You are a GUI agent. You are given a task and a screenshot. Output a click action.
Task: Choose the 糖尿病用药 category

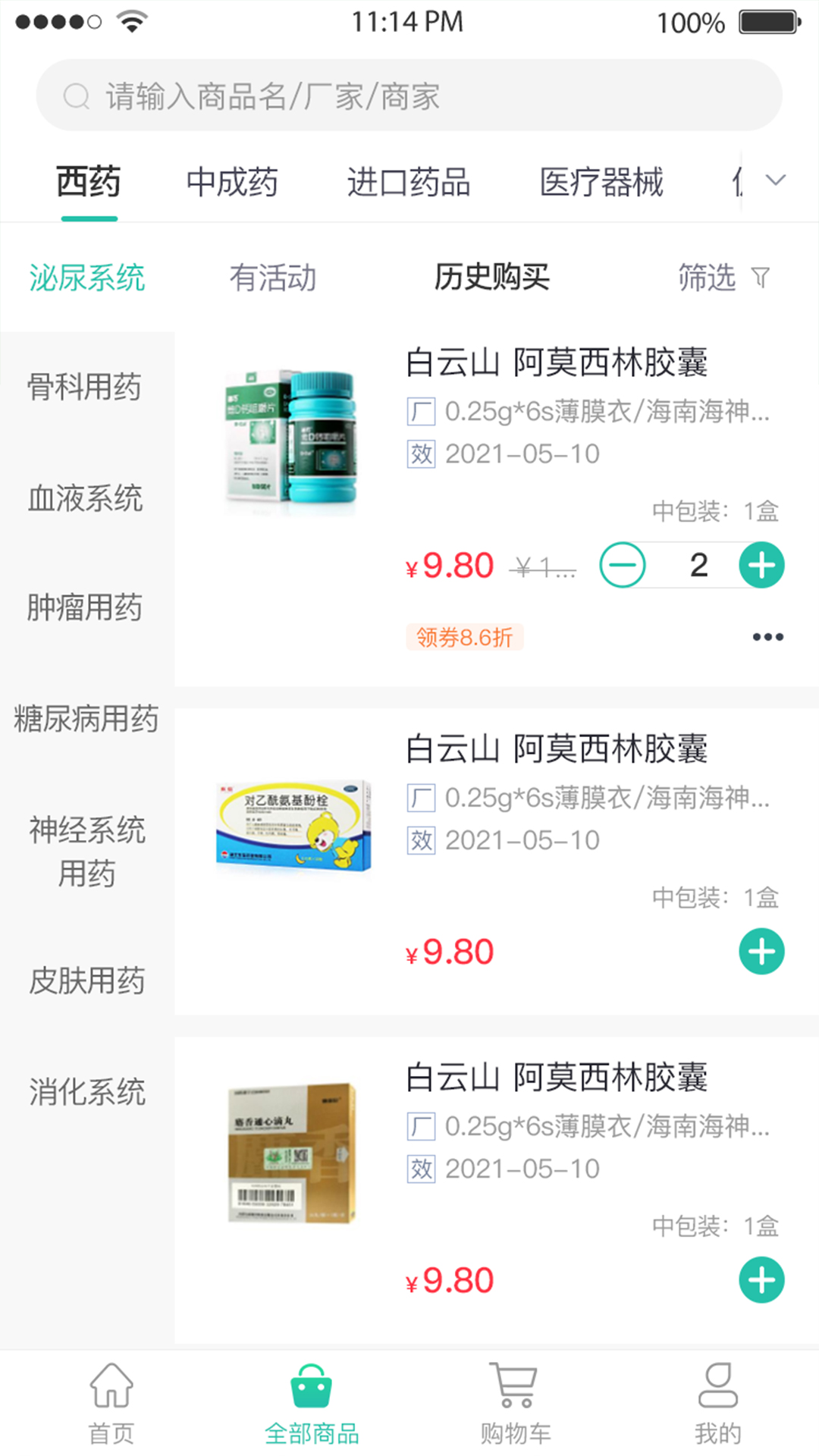(86, 718)
